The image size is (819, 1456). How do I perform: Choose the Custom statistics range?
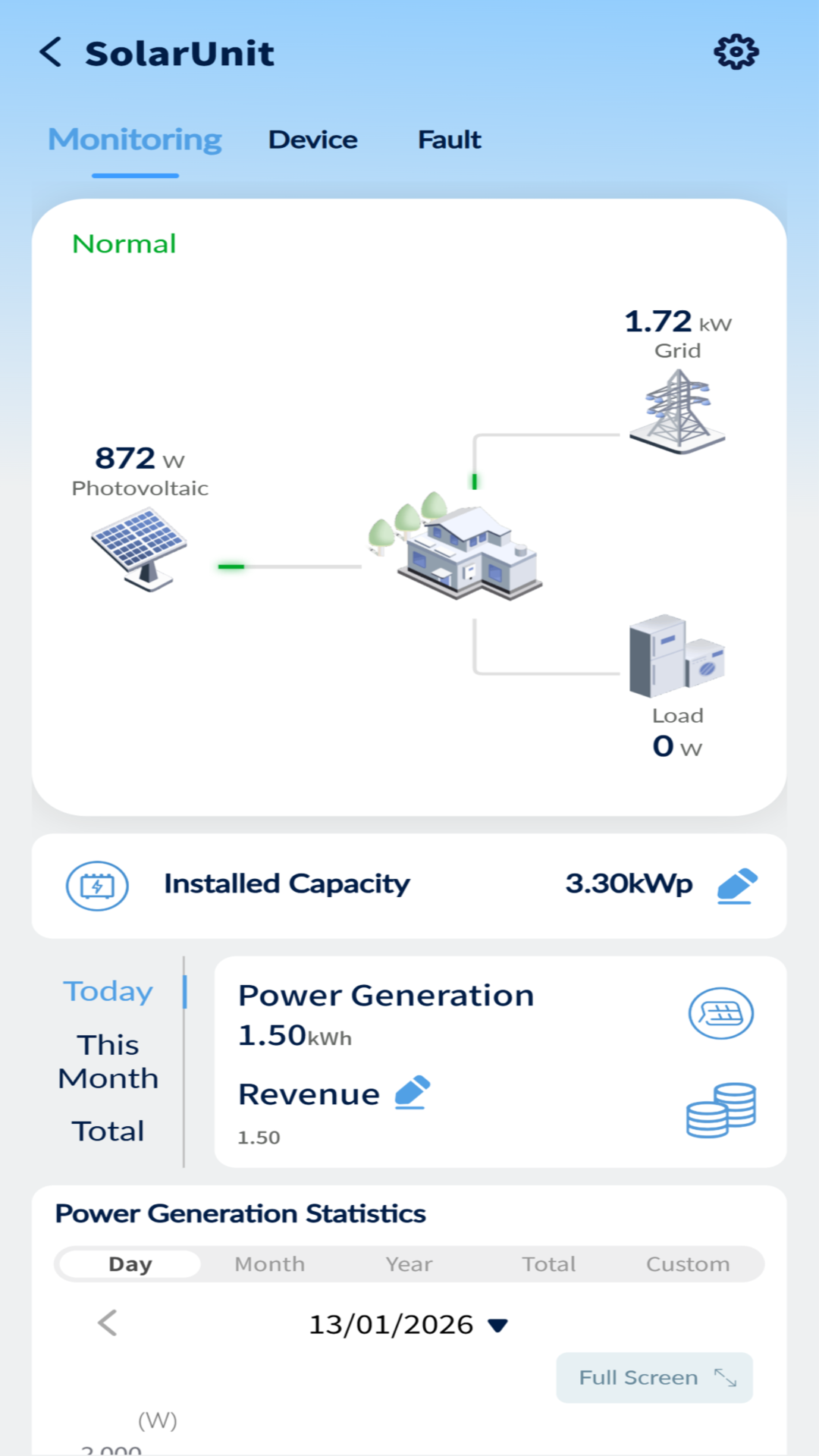pos(687,1264)
